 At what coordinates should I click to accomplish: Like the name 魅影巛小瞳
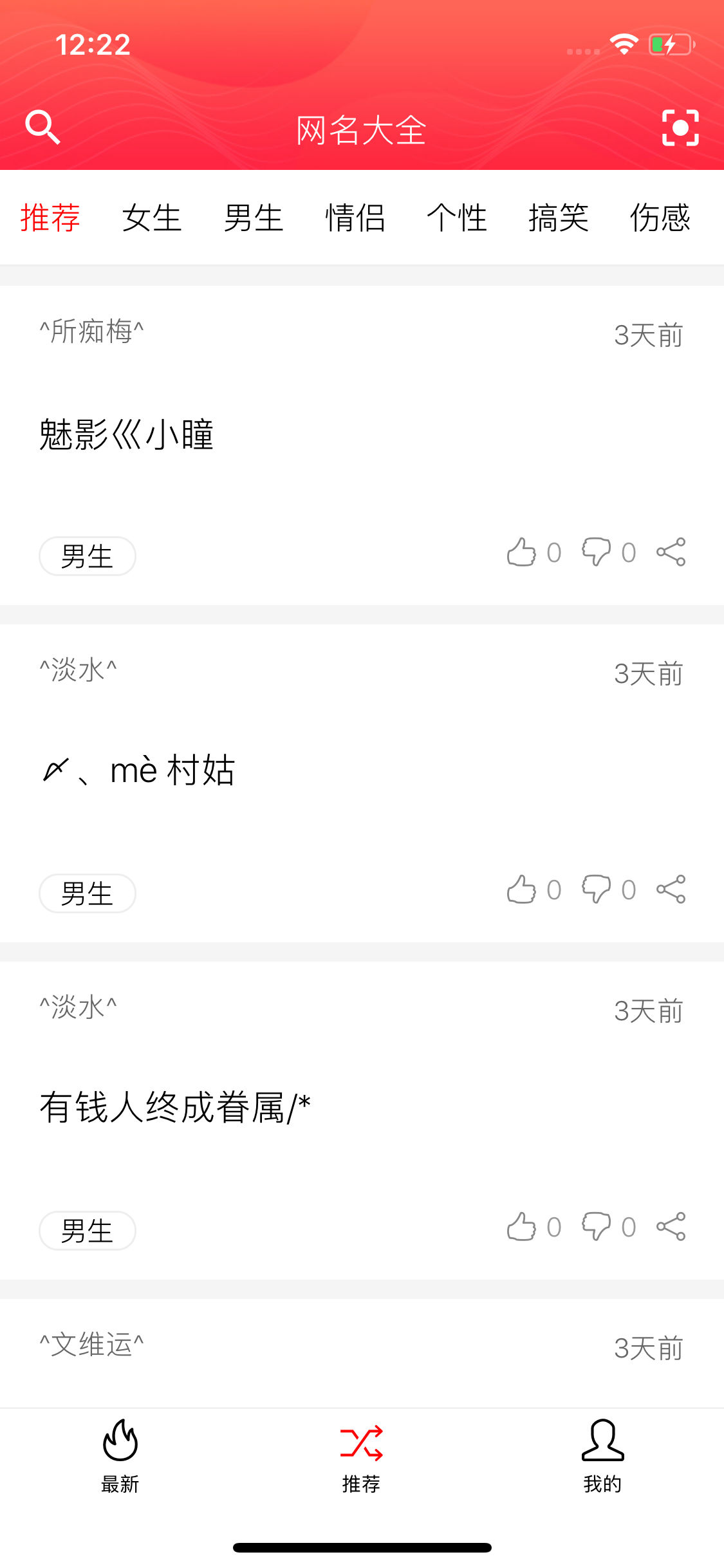click(x=522, y=552)
